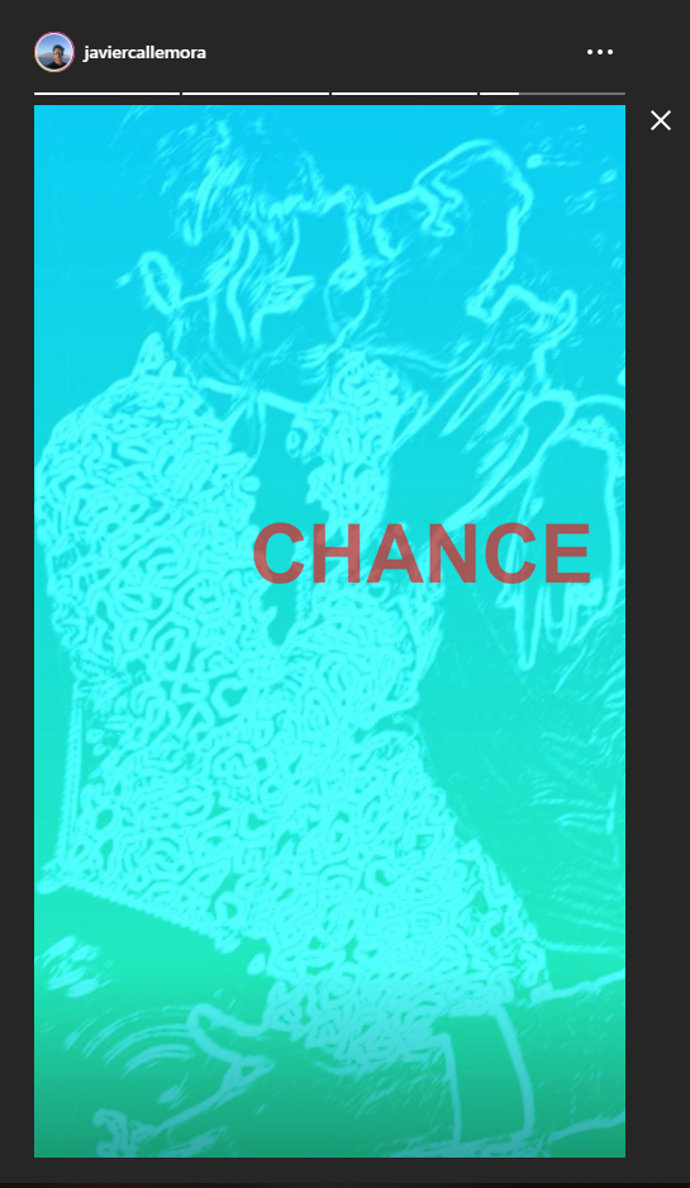
Task: Close the story viewer
Action: (660, 121)
